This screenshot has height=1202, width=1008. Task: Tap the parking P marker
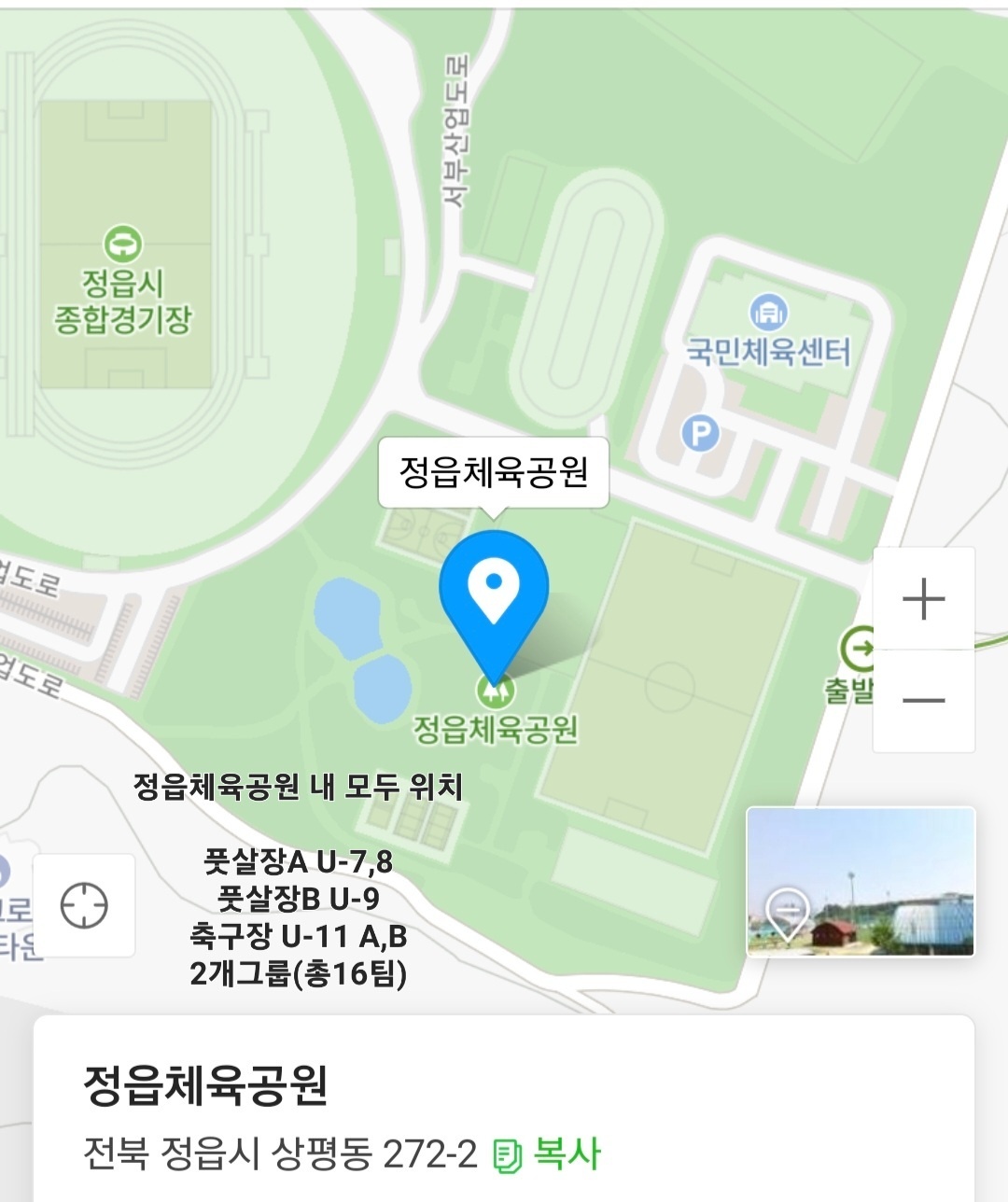(x=701, y=433)
